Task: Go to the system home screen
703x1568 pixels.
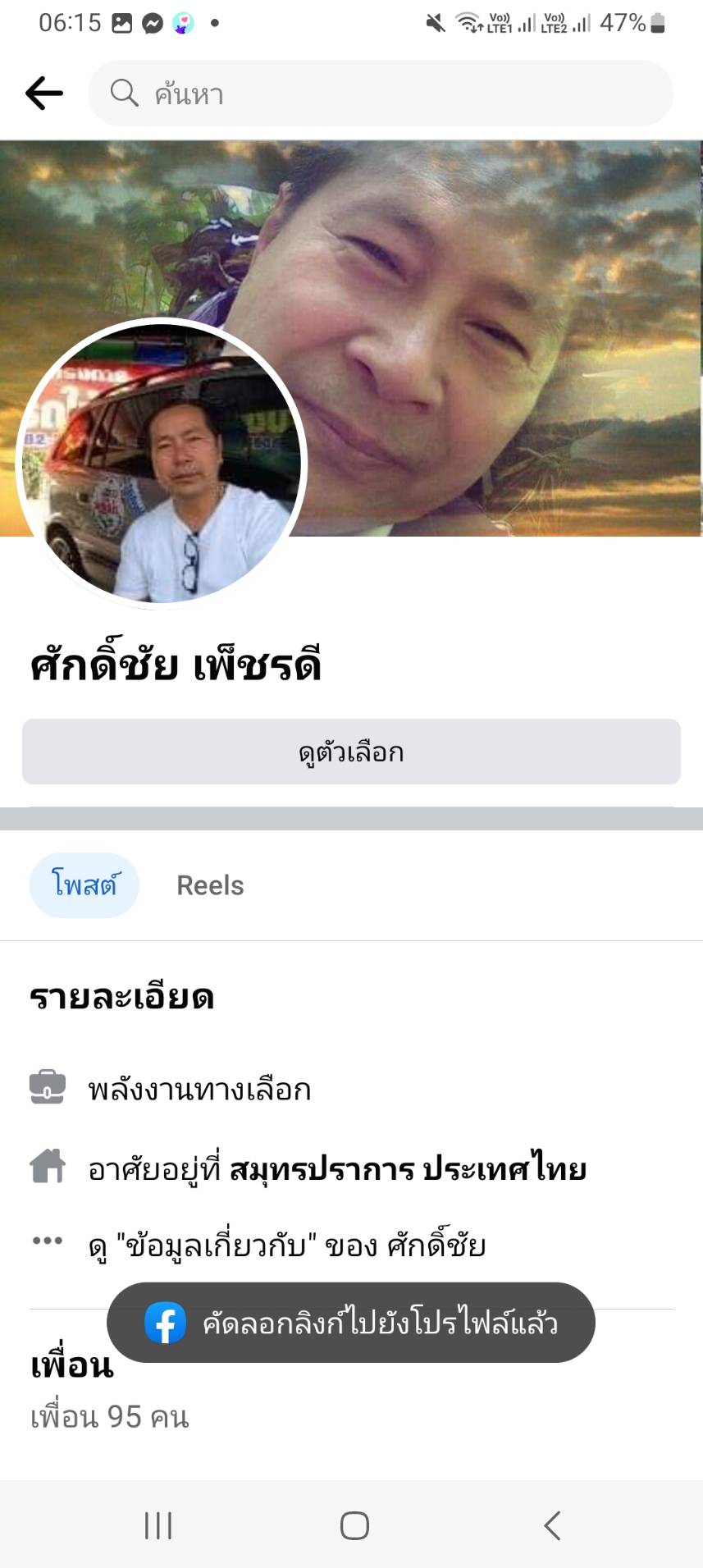Action: click(354, 1525)
